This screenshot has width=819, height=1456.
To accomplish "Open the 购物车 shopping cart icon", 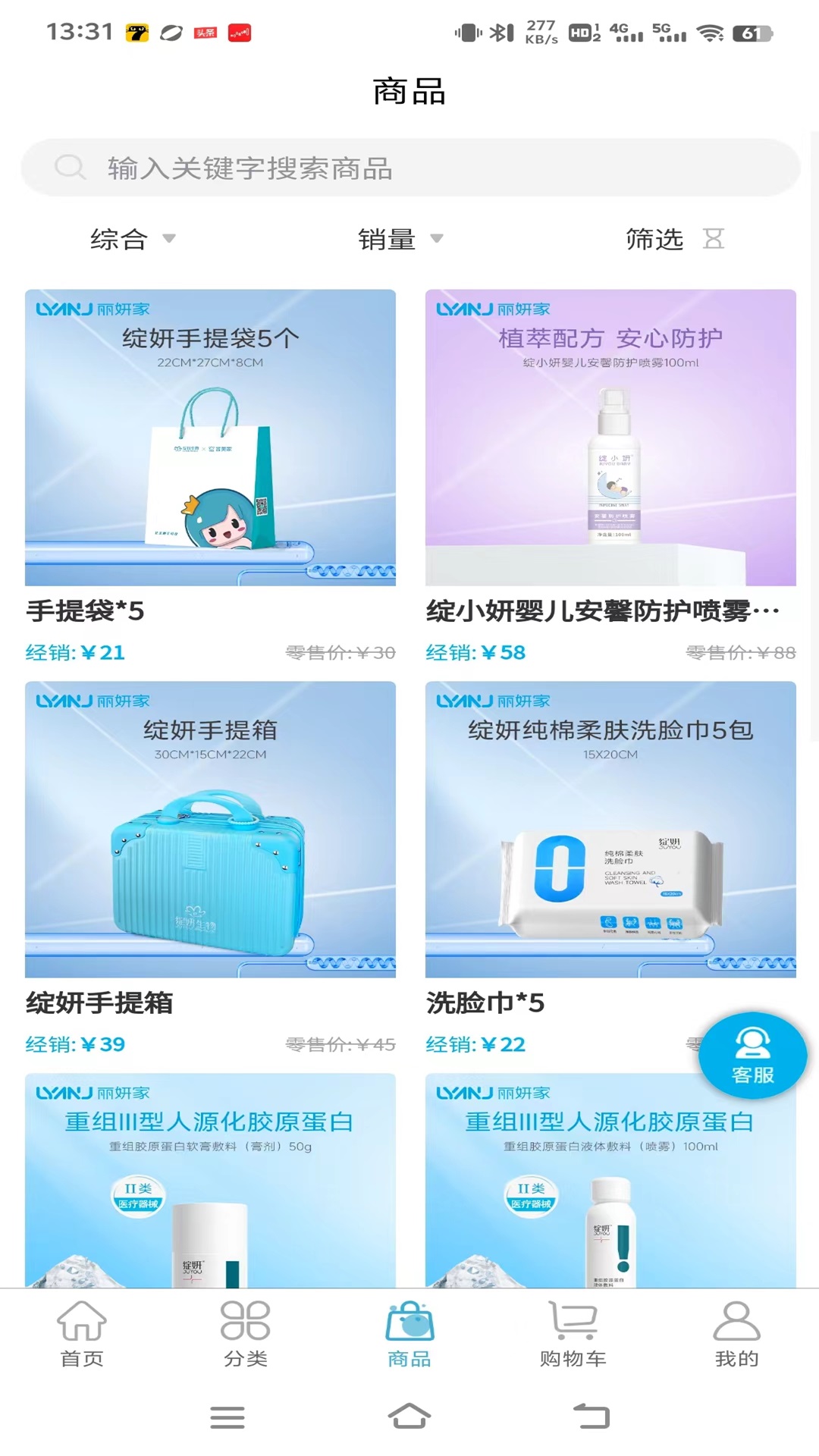I will pos(573,1322).
